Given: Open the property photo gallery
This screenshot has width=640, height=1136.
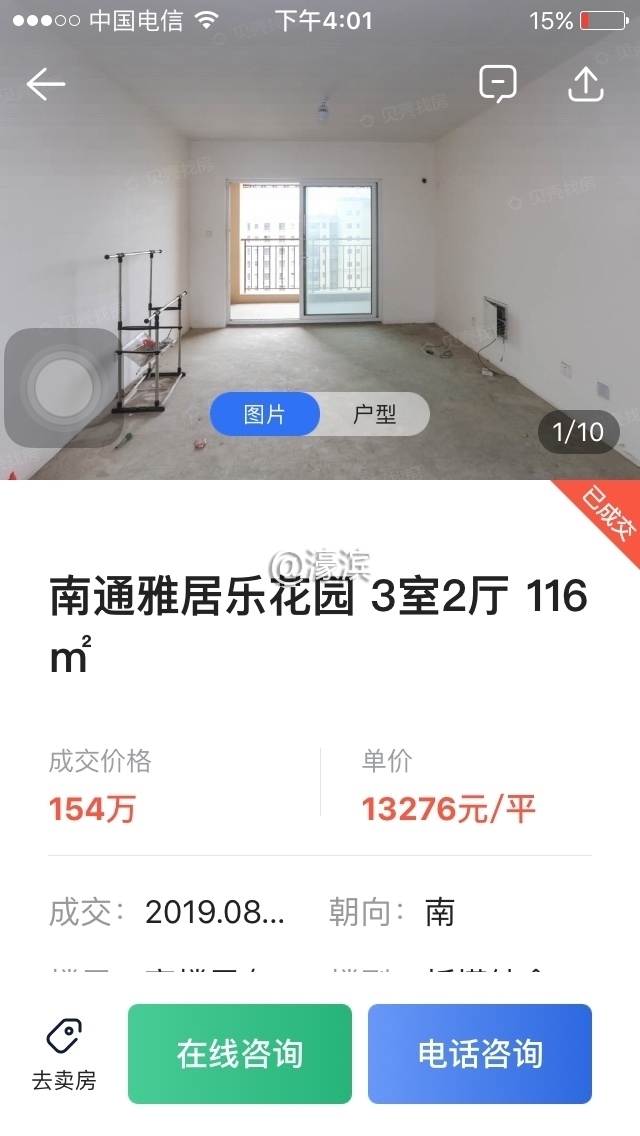Looking at the screenshot, I should point(320,250).
